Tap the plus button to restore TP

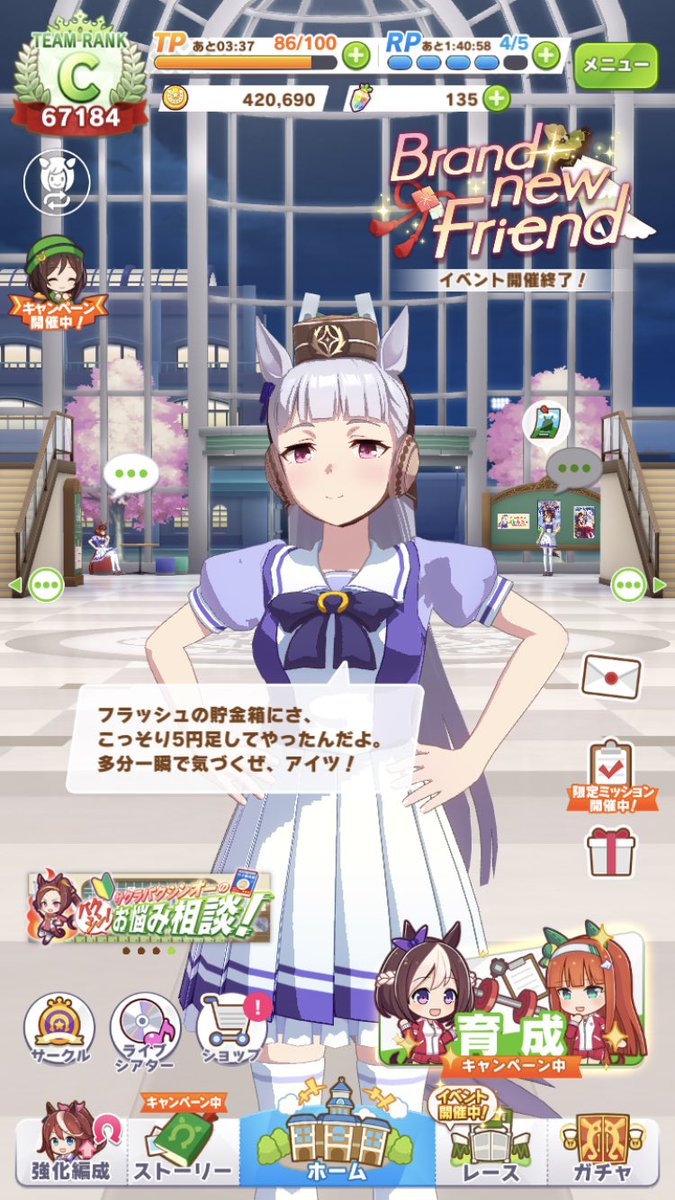(356, 55)
